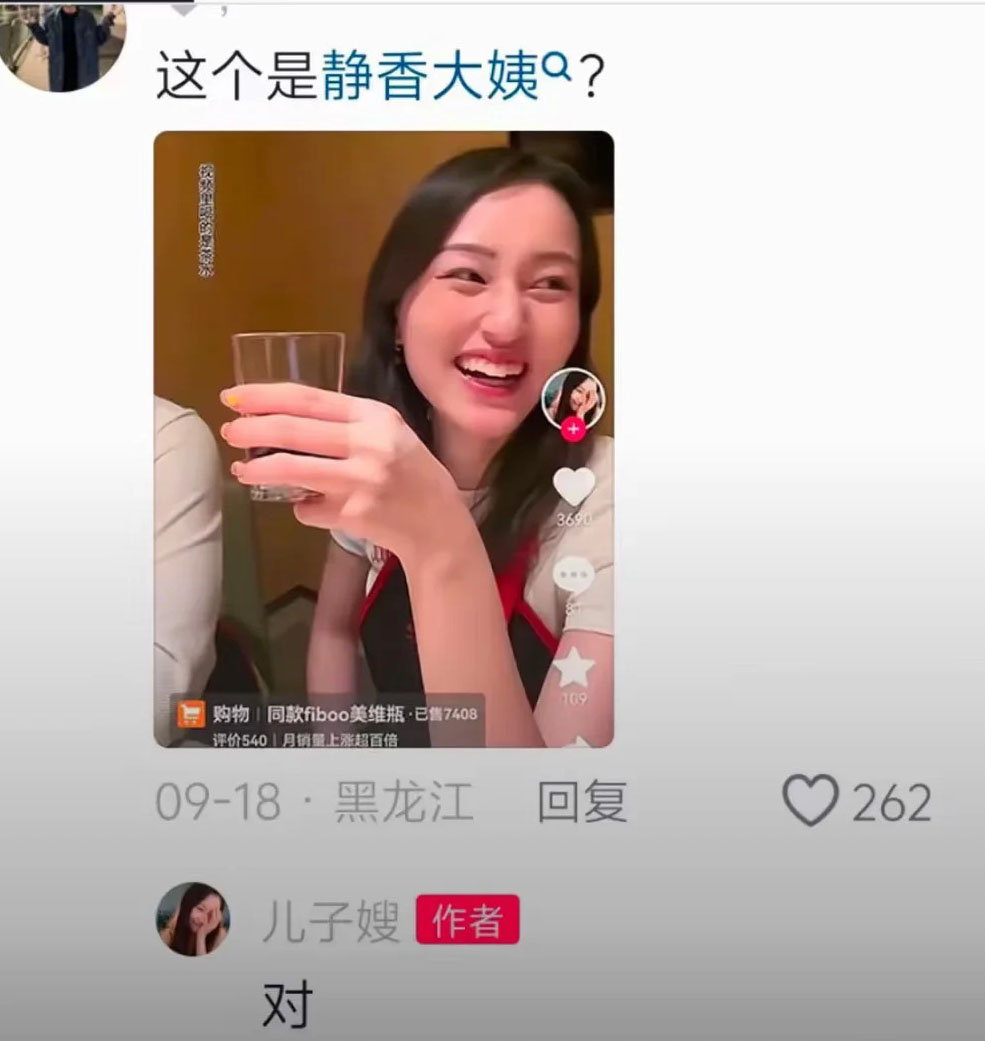Open the image attached to the comment
Viewport: 985px width, 1041px height.
(x=383, y=439)
